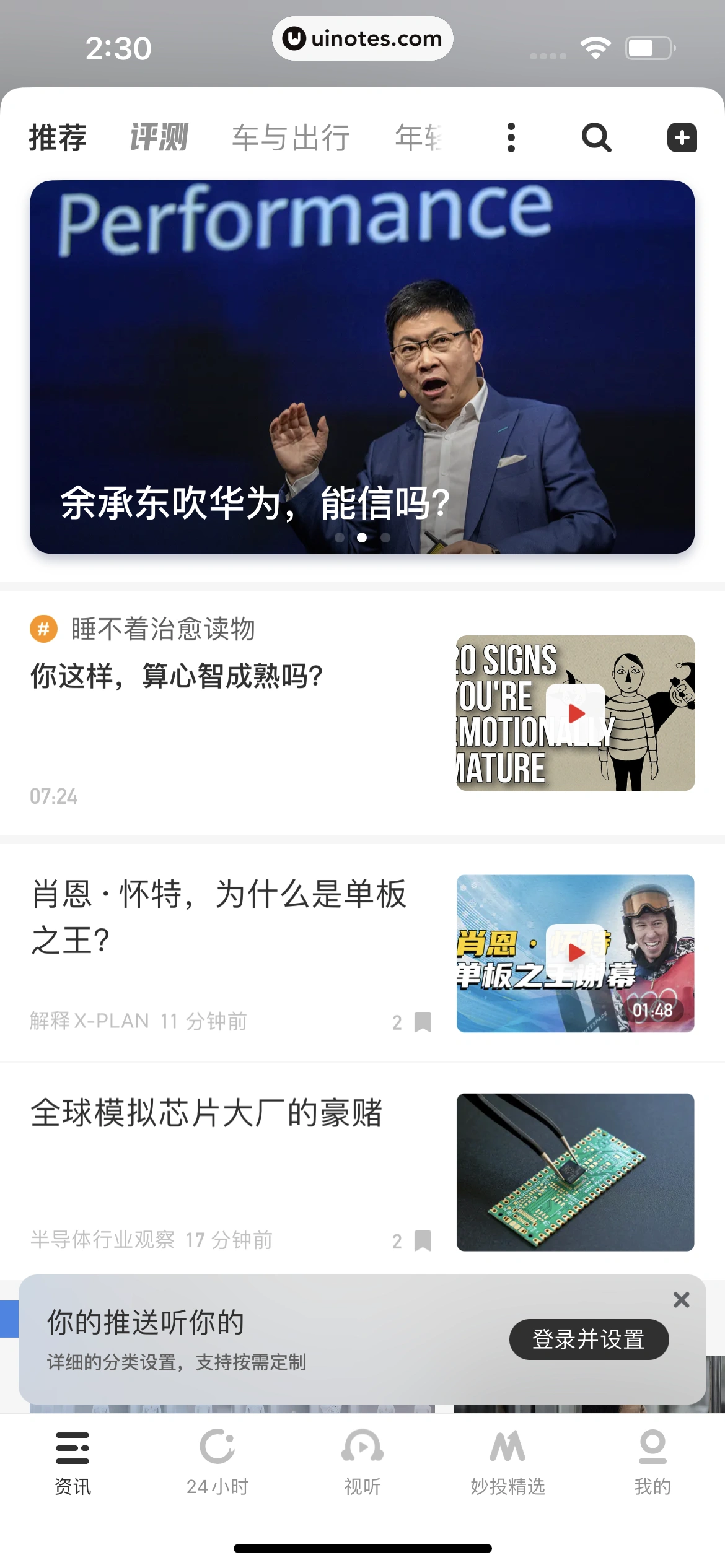Select the 资讯 feed icon

click(72, 1461)
